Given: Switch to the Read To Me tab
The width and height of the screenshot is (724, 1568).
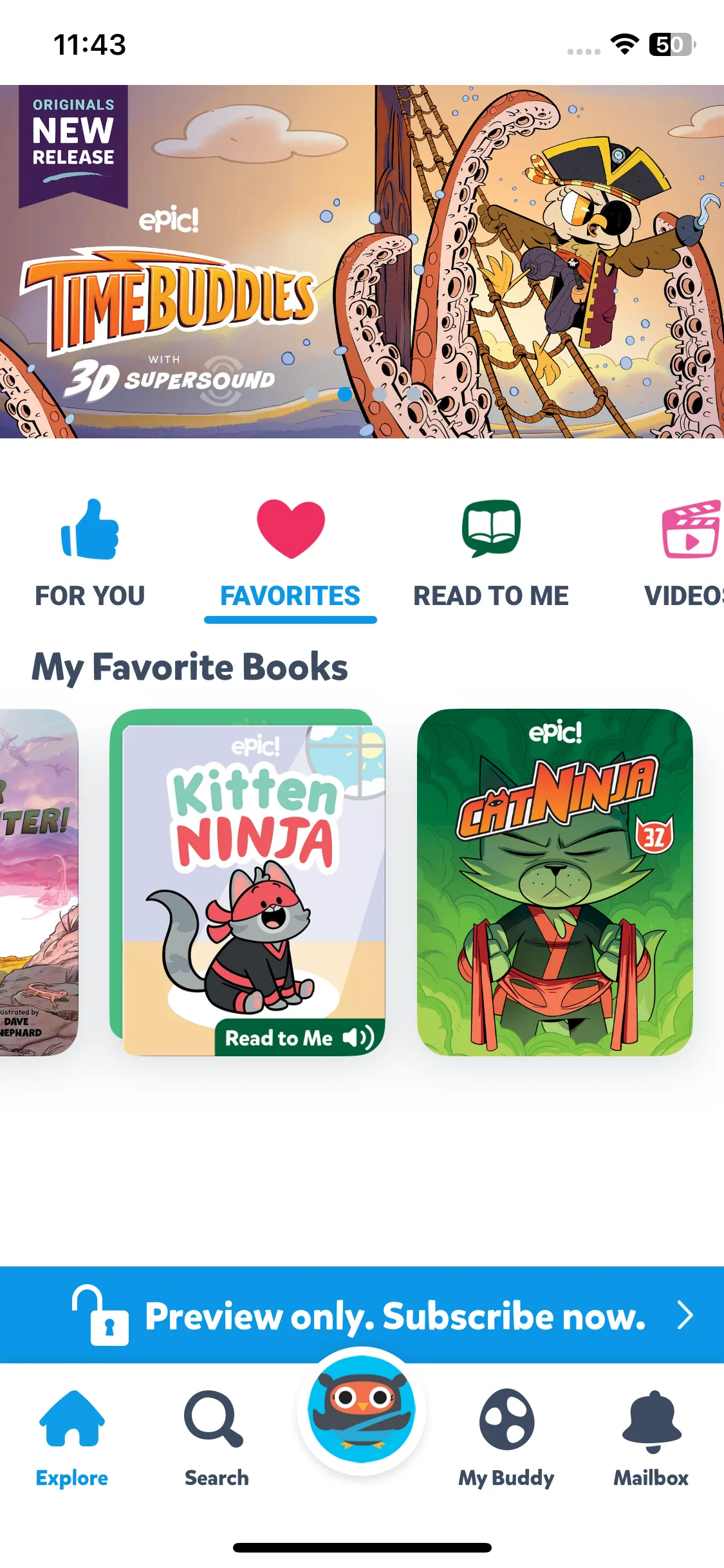Looking at the screenshot, I should (491, 555).
